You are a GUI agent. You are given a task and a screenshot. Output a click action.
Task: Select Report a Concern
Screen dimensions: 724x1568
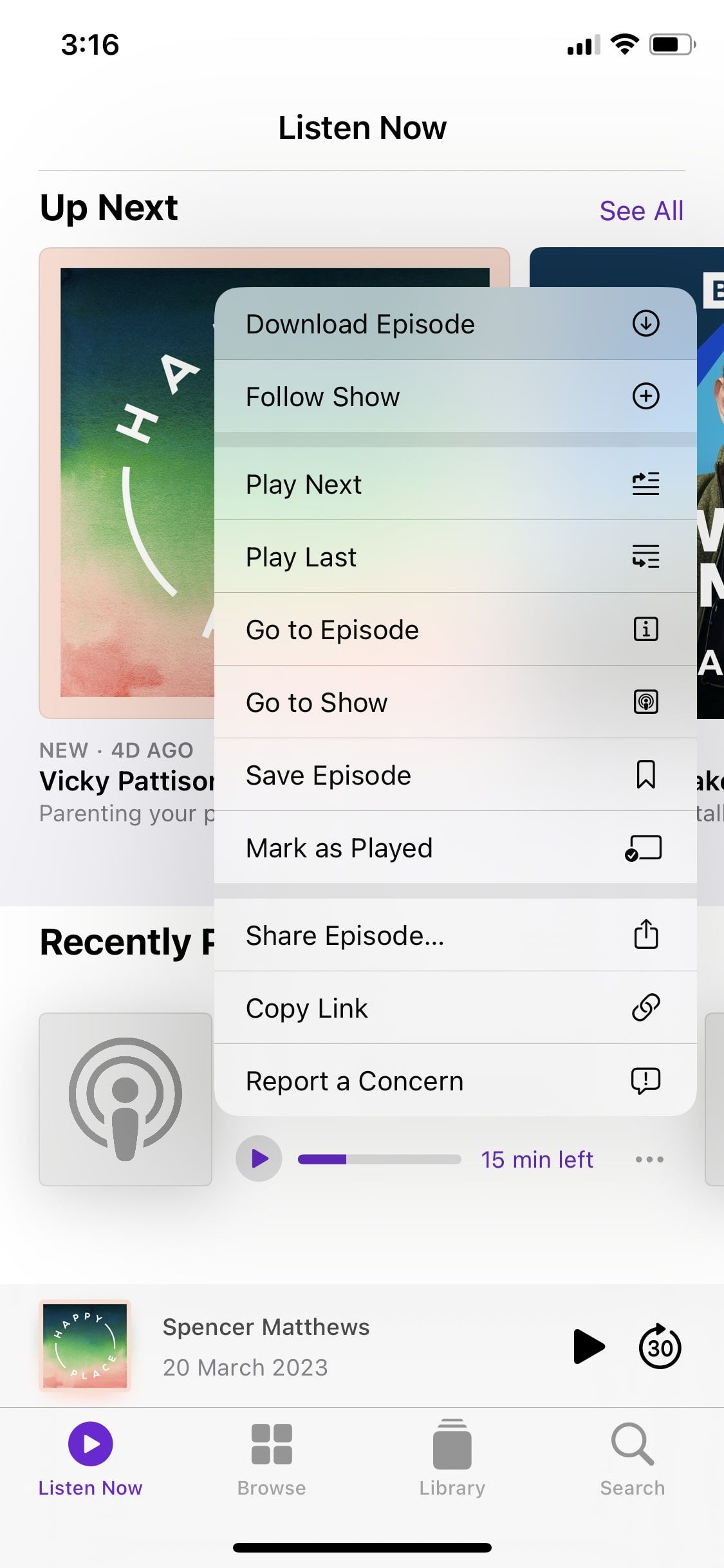tap(455, 1081)
